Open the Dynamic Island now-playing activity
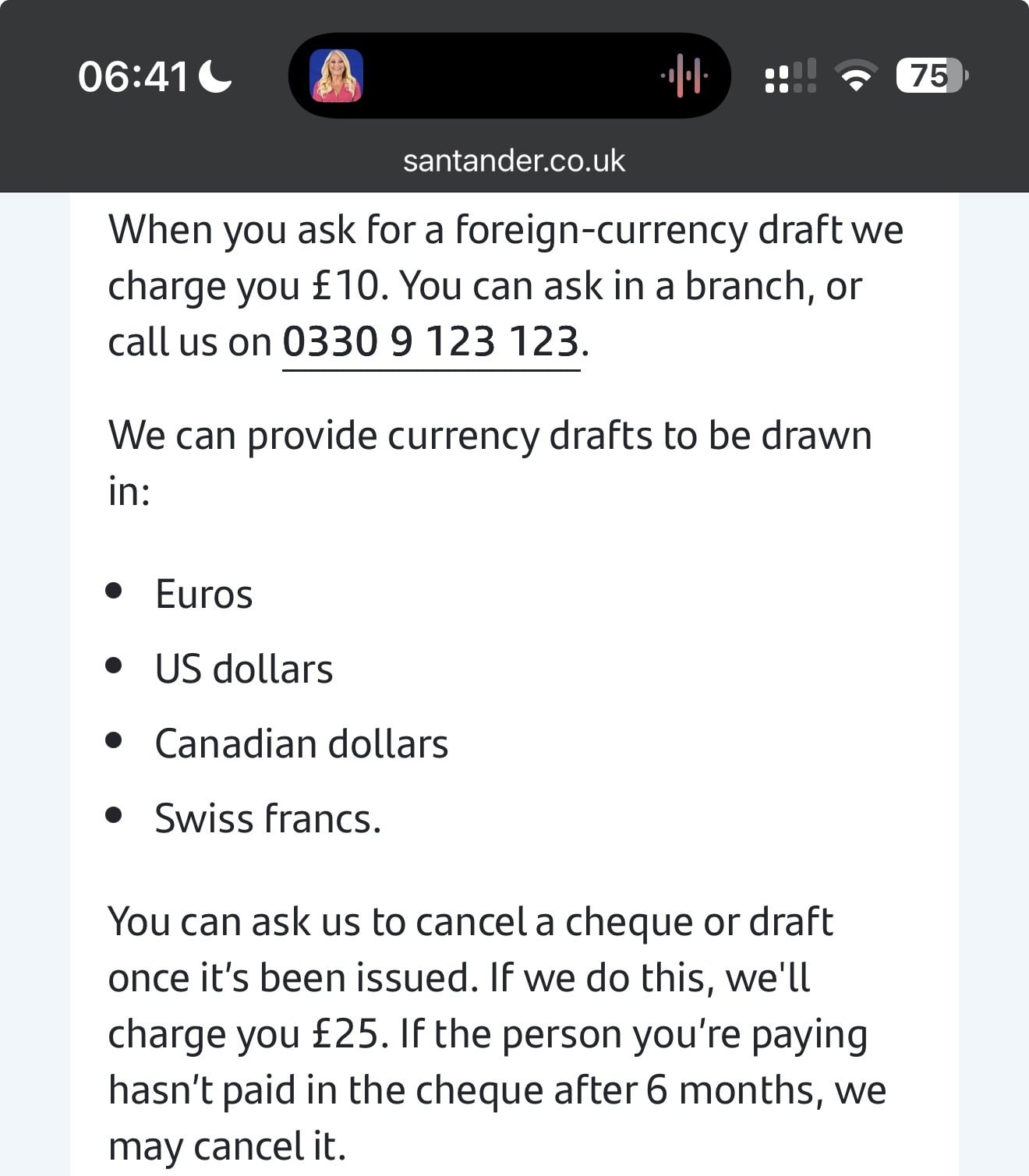The width and height of the screenshot is (1029, 1176). click(509, 76)
